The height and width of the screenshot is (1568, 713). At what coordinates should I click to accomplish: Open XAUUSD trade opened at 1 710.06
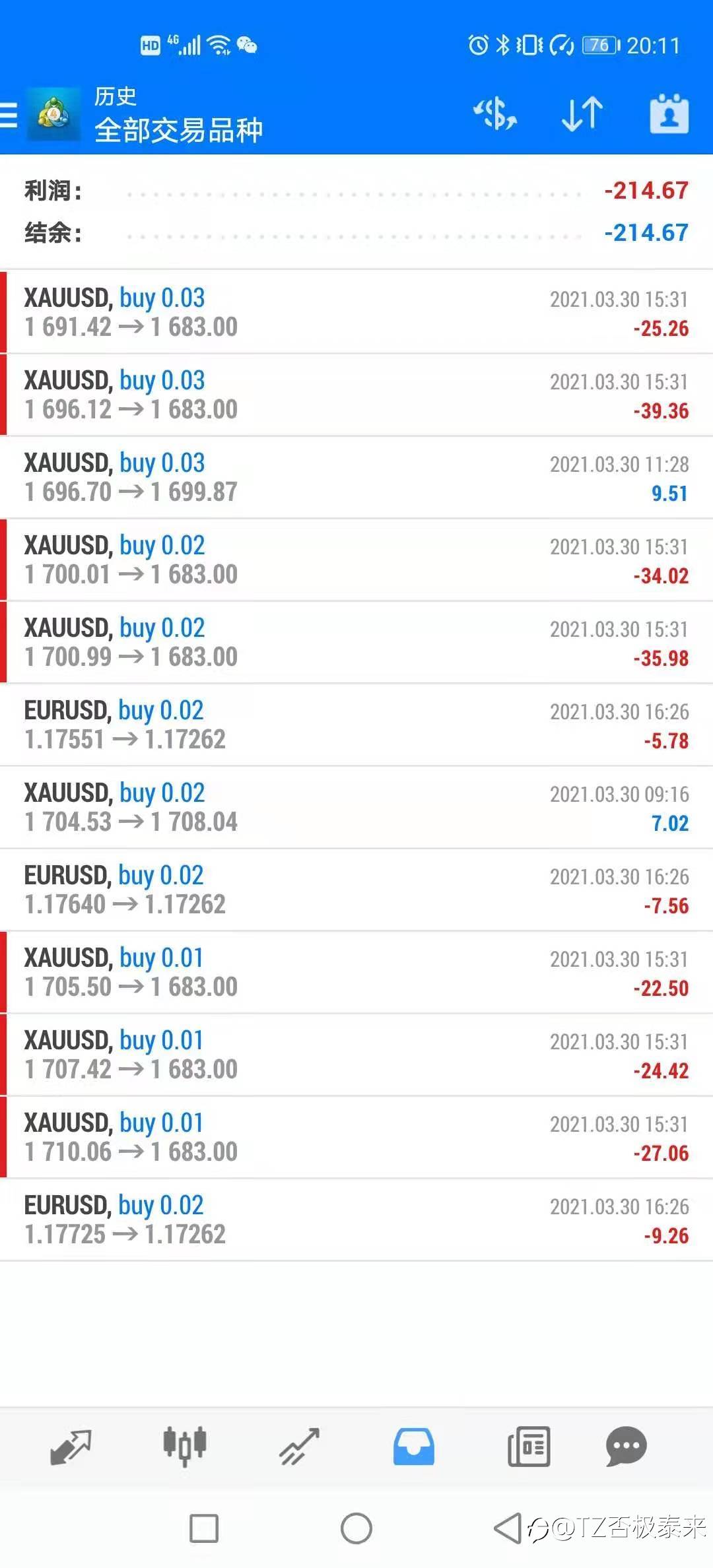[356, 1137]
